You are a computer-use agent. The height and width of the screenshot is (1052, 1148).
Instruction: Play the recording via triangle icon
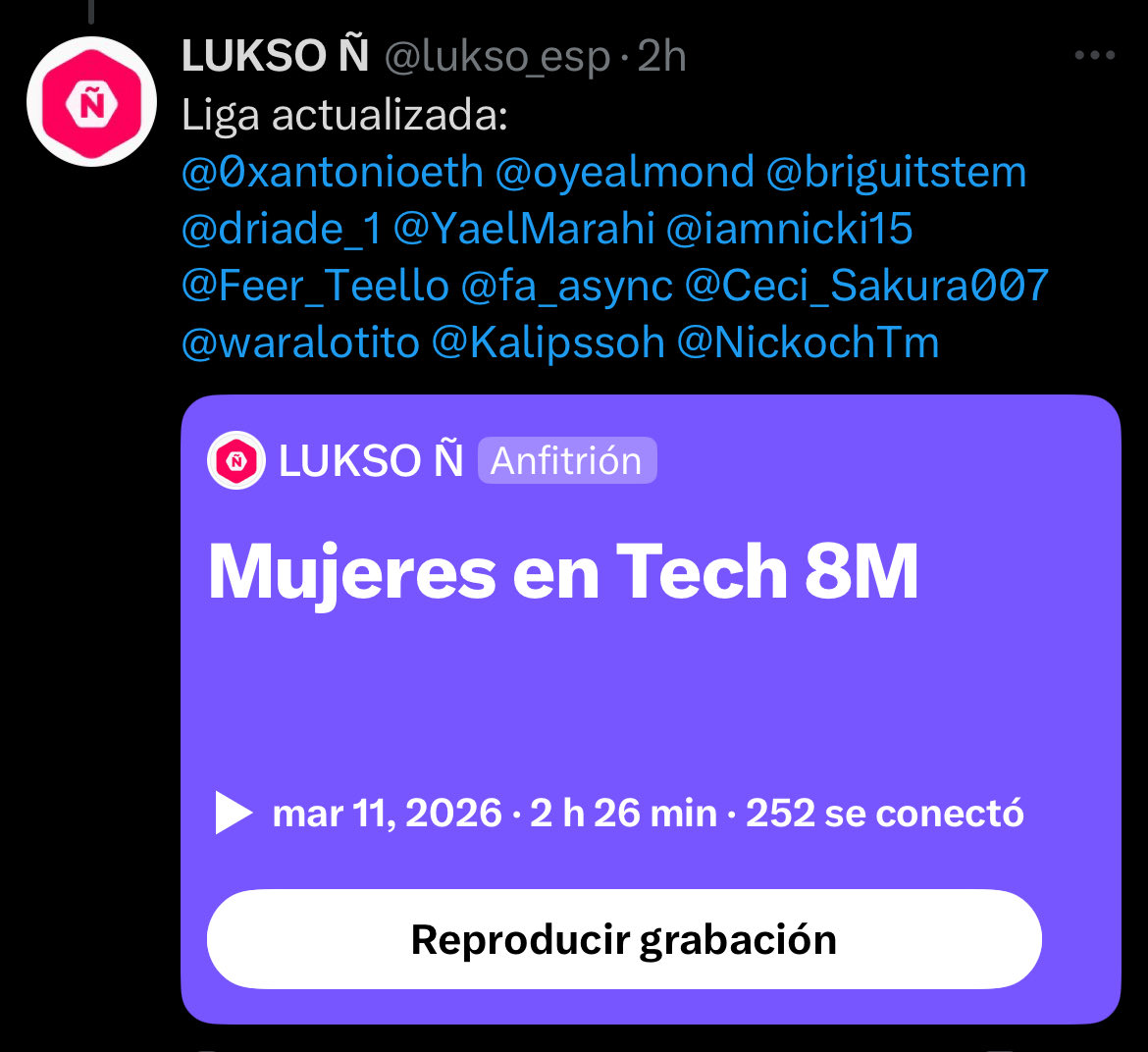pyautogui.click(x=234, y=814)
